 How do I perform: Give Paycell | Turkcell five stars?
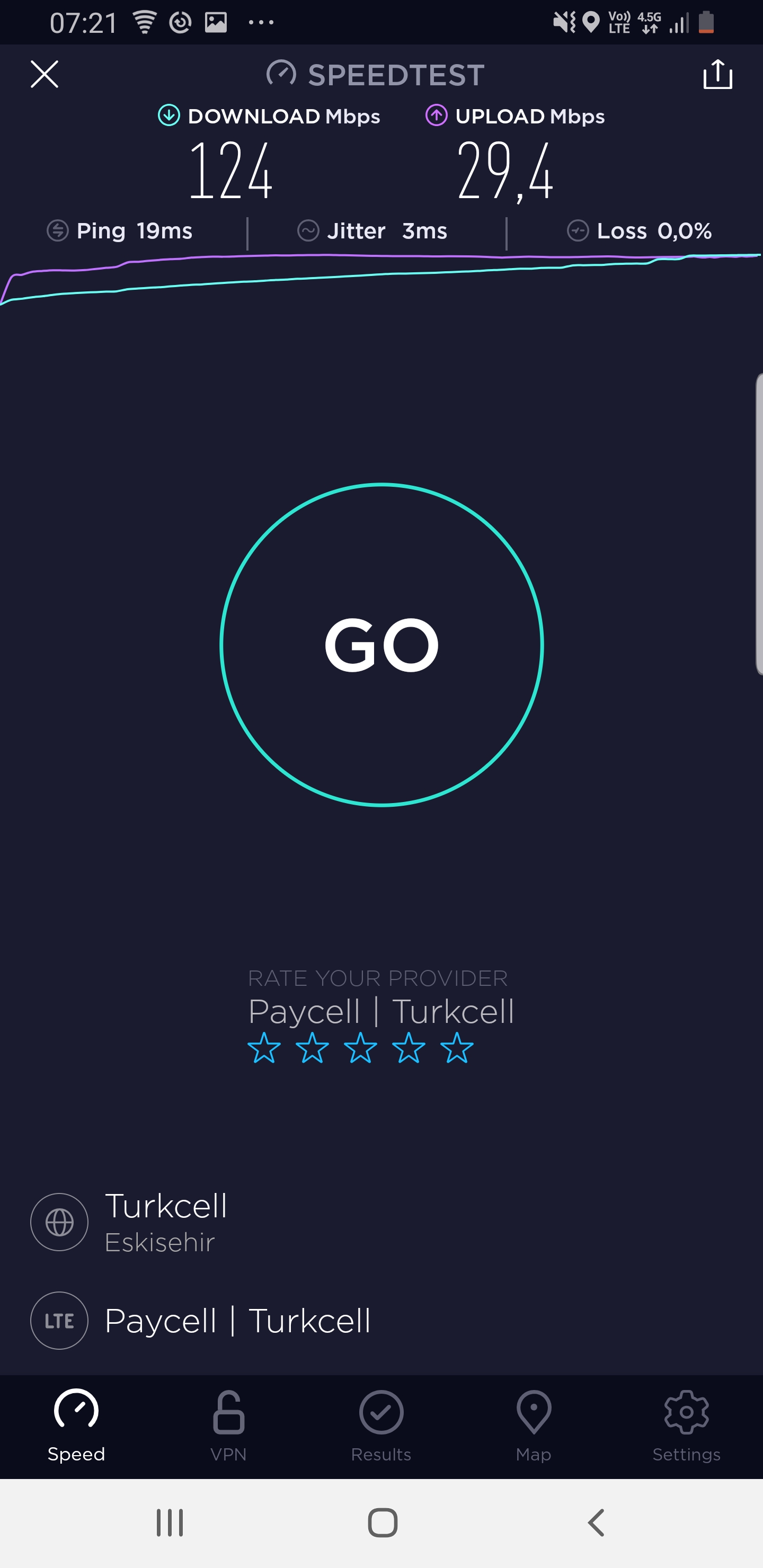457,1048
